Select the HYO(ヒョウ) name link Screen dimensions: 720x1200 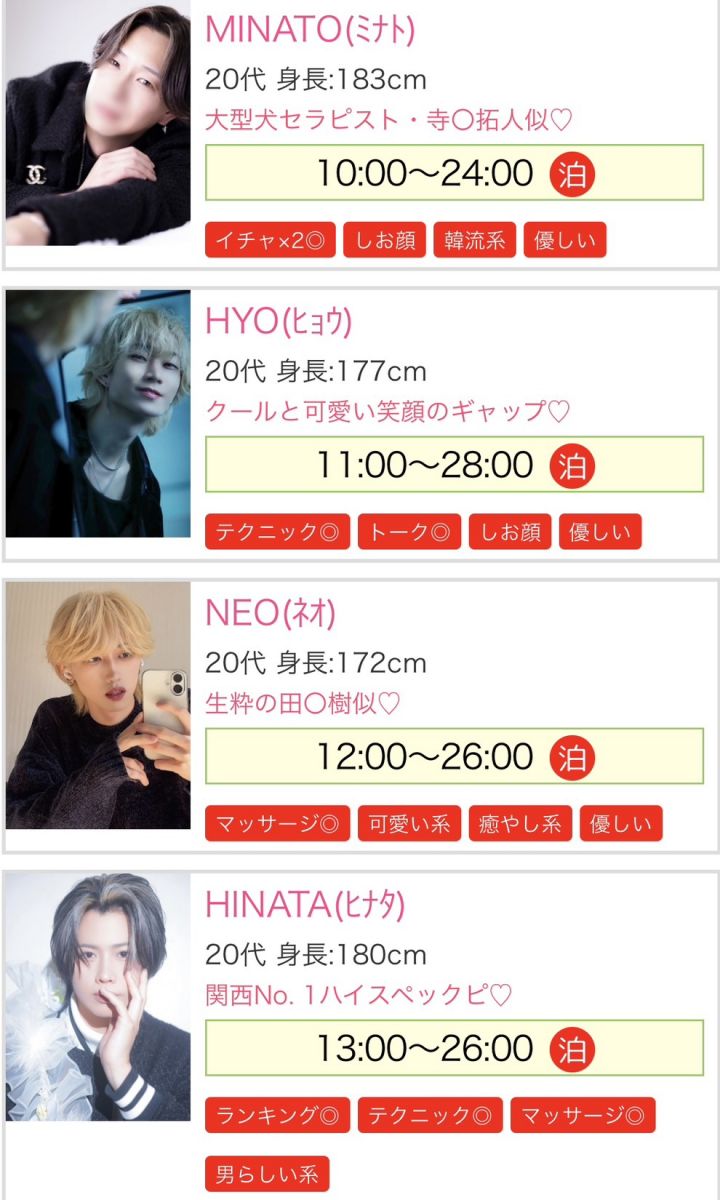[x=278, y=321]
